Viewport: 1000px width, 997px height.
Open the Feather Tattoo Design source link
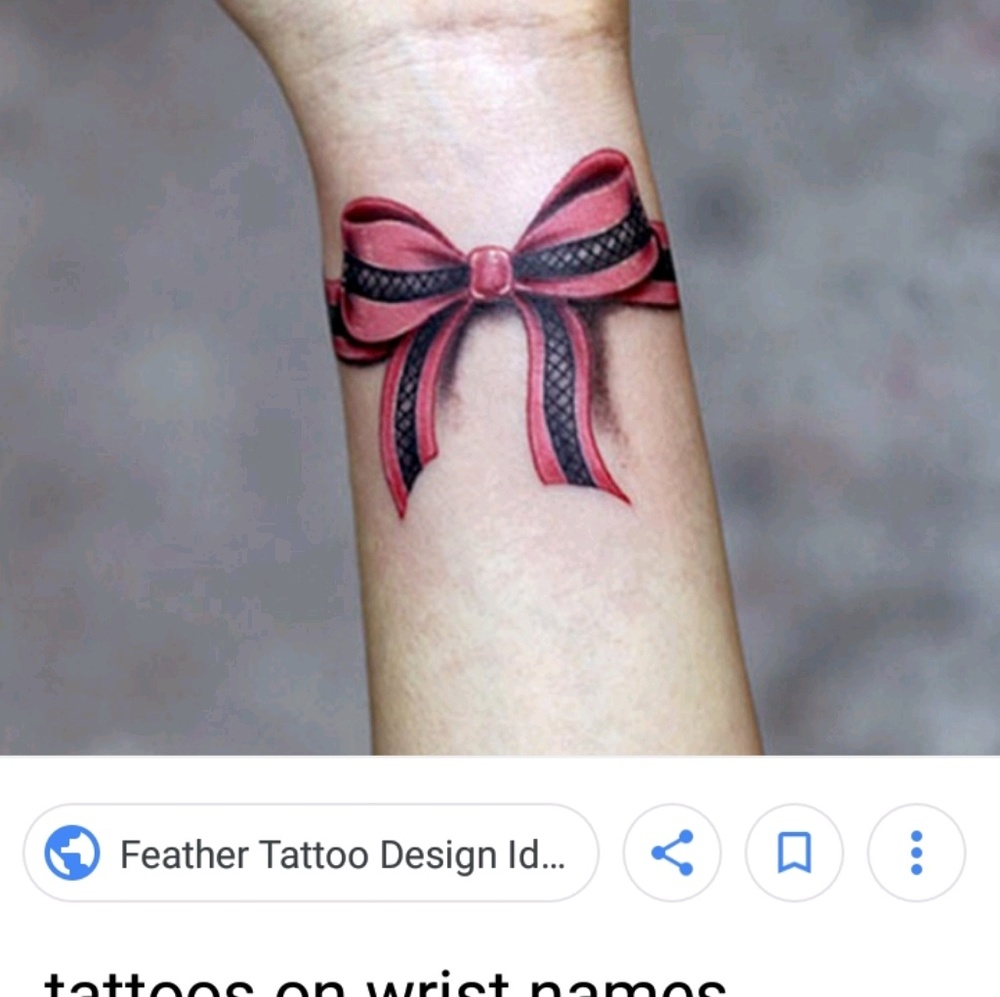[x=310, y=853]
